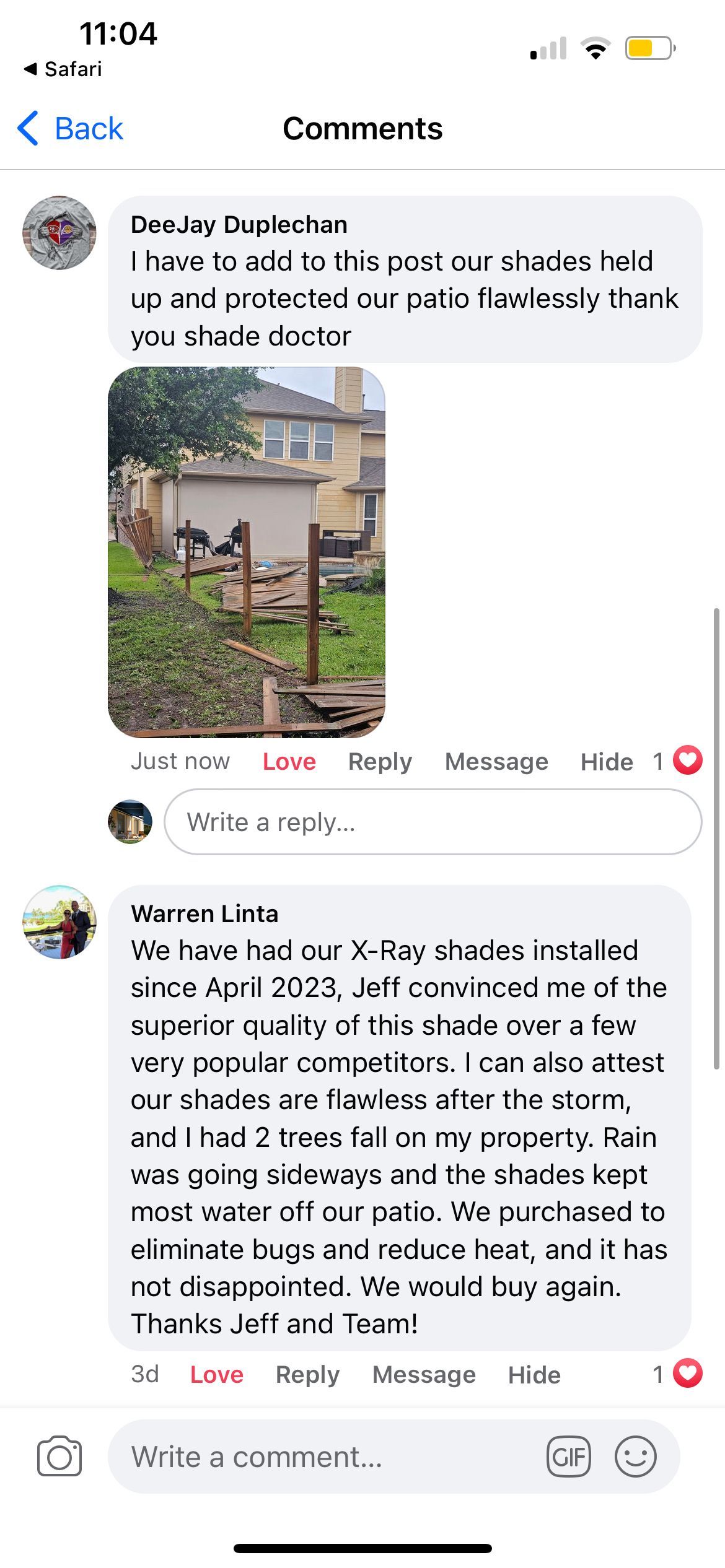The width and height of the screenshot is (725, 1568).
Task: Open the GIF picker
Action: point(568,1457)
